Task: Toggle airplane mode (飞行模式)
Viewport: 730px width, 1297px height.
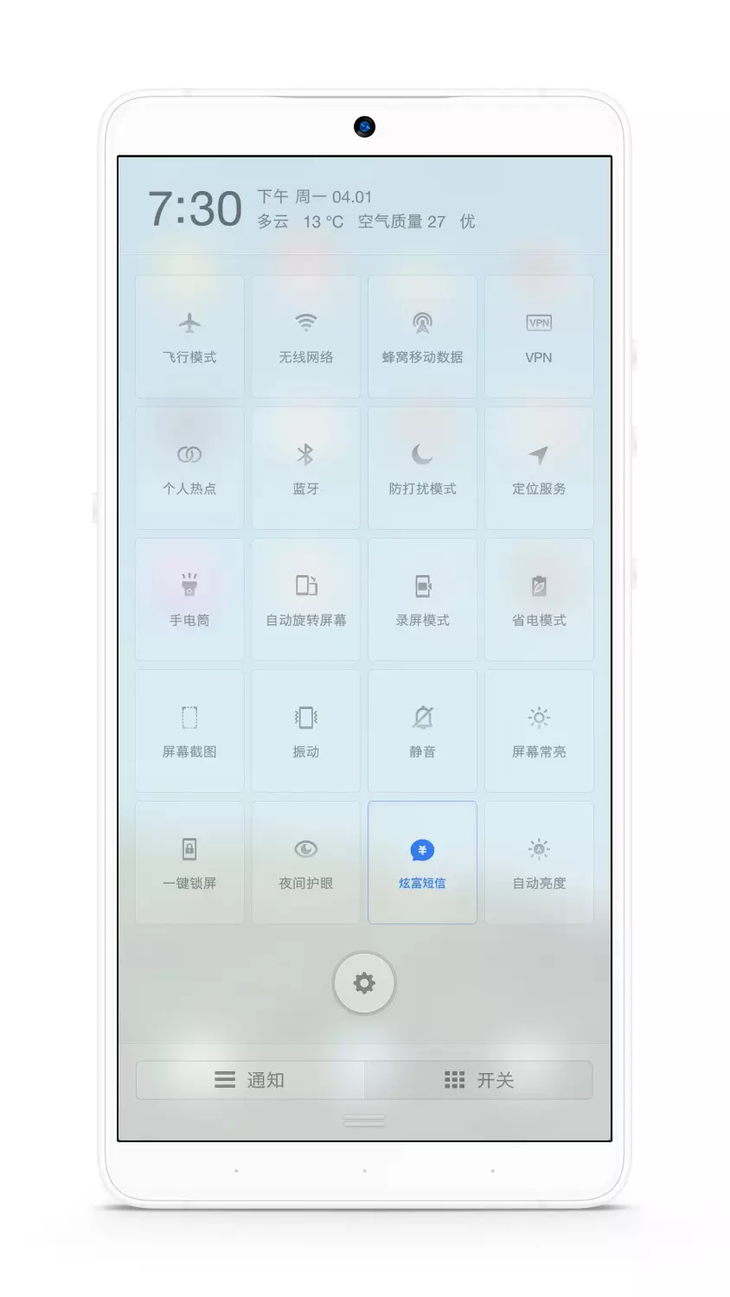Action: [x=189, y=337]
